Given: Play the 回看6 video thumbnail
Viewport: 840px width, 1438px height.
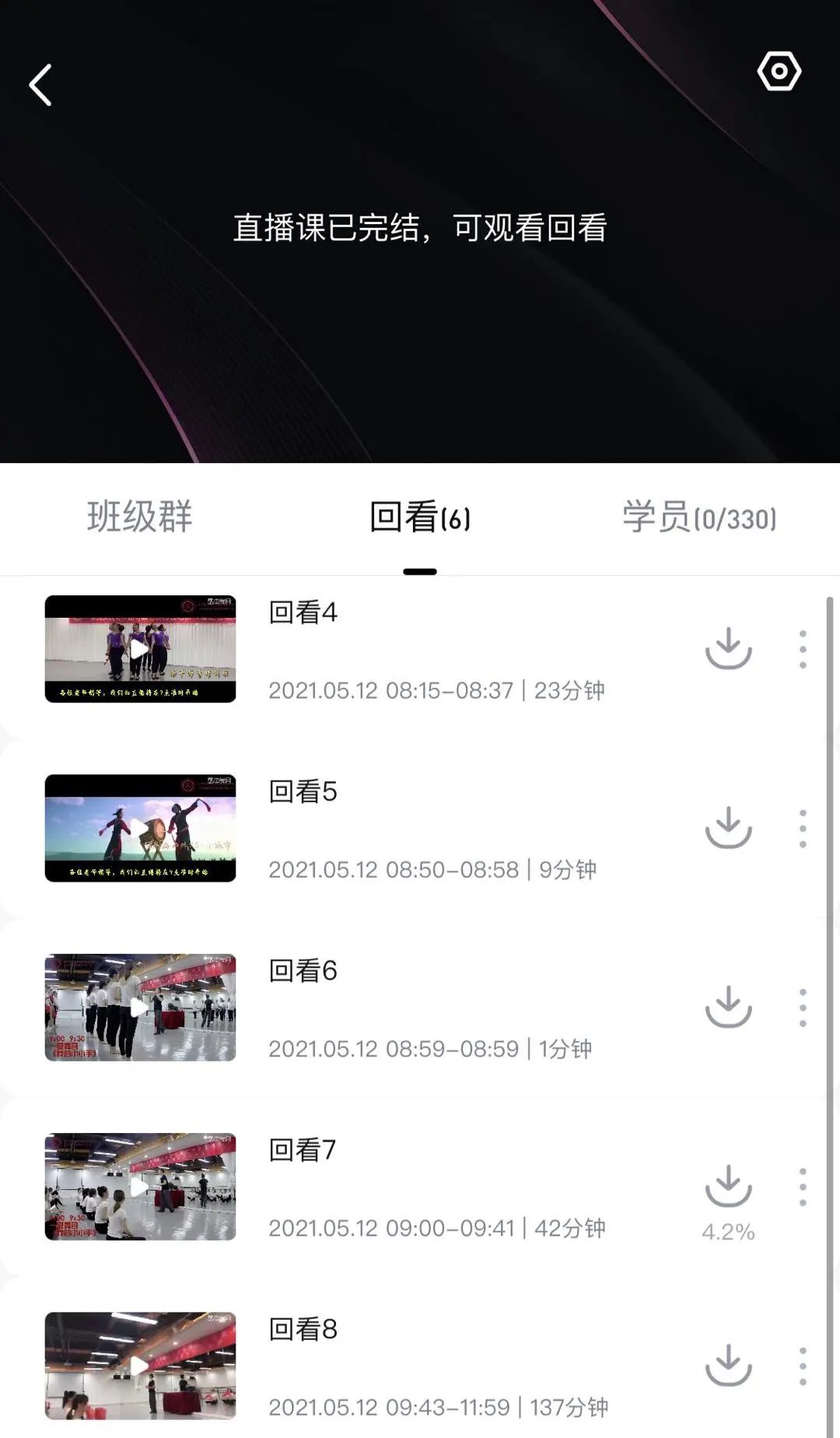Looking at the screenshot, I should point(140,1008).
